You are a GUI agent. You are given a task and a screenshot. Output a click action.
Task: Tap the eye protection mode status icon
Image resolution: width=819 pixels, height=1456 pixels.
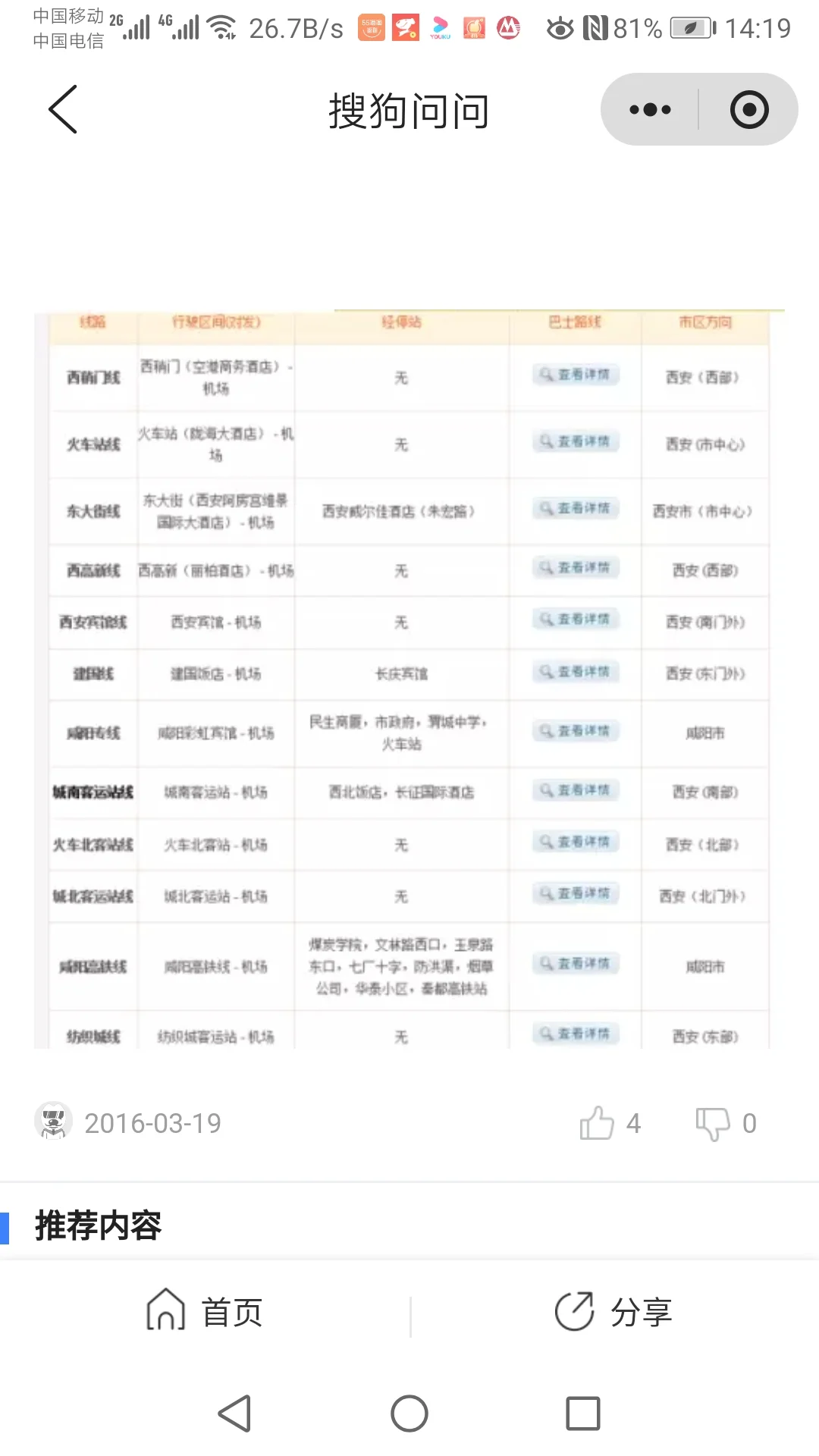pyautogui.click(x=562, y=27)
